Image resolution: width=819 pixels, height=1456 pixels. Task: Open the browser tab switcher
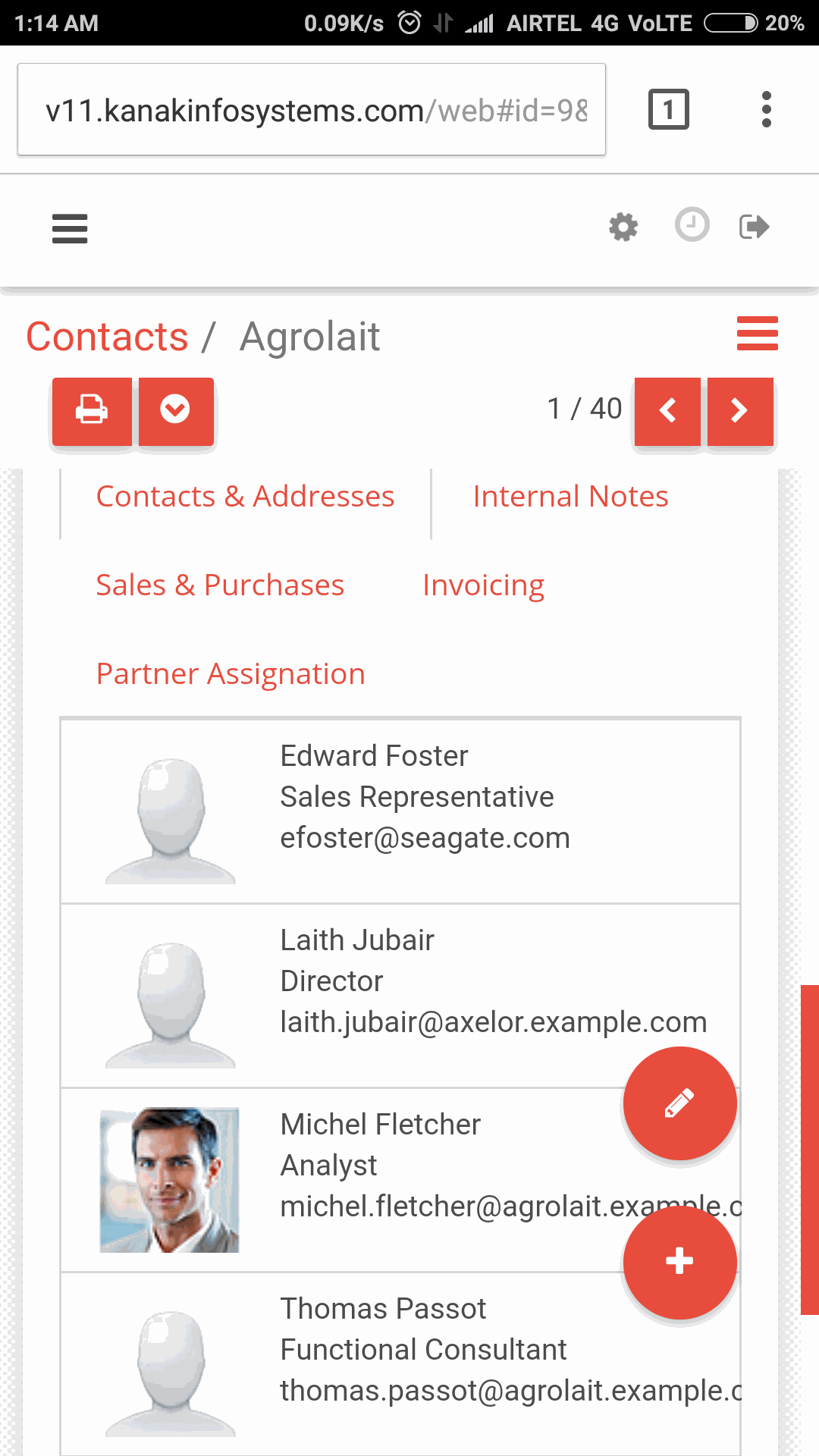(668, 110)
